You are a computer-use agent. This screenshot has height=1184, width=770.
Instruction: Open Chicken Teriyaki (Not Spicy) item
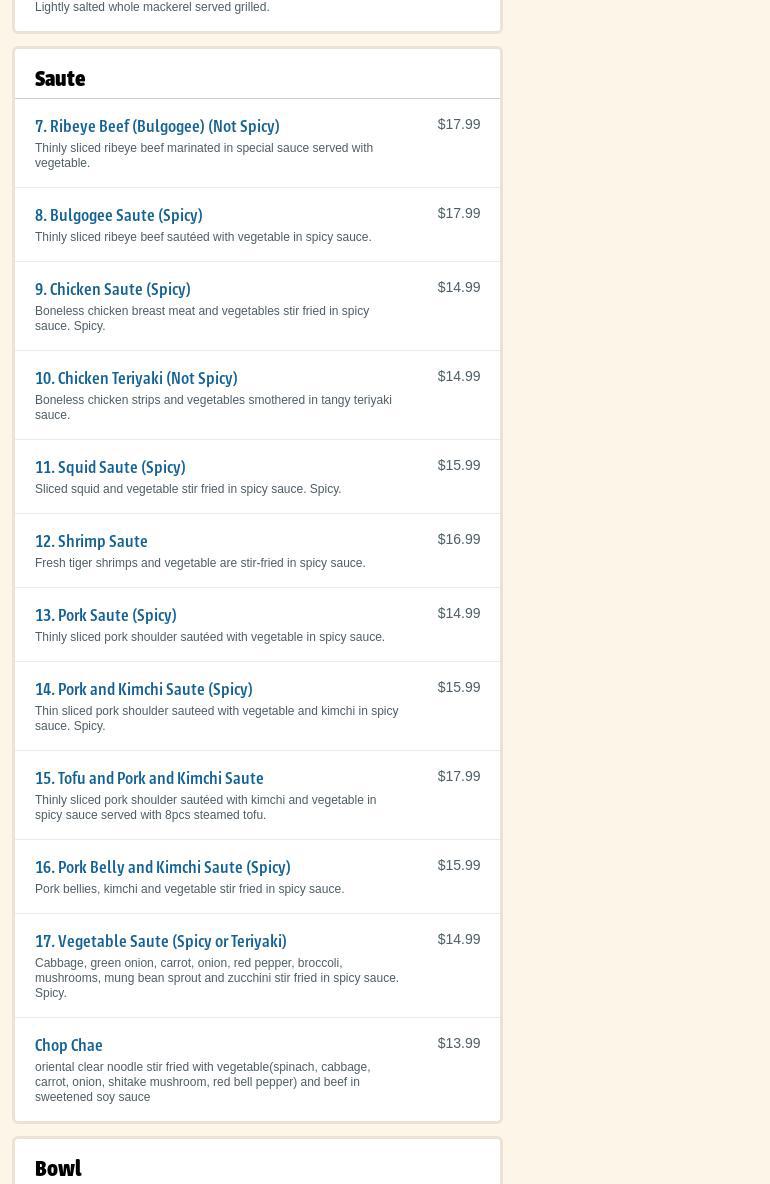[136, 379]
